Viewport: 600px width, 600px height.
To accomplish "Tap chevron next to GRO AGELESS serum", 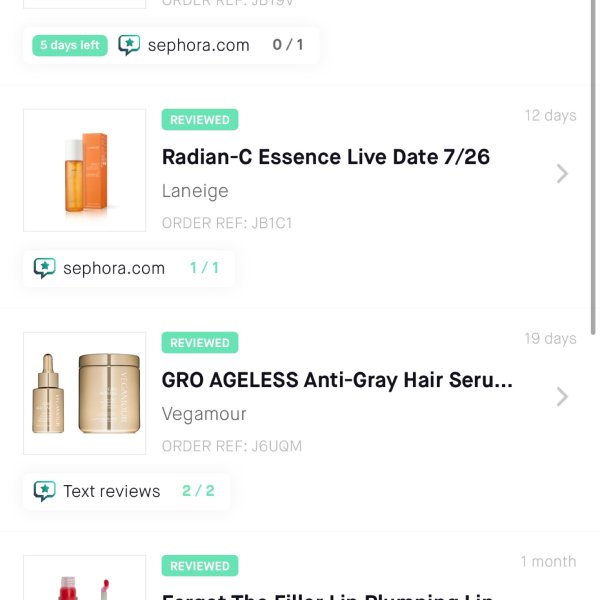I will [x=562, y=397].
